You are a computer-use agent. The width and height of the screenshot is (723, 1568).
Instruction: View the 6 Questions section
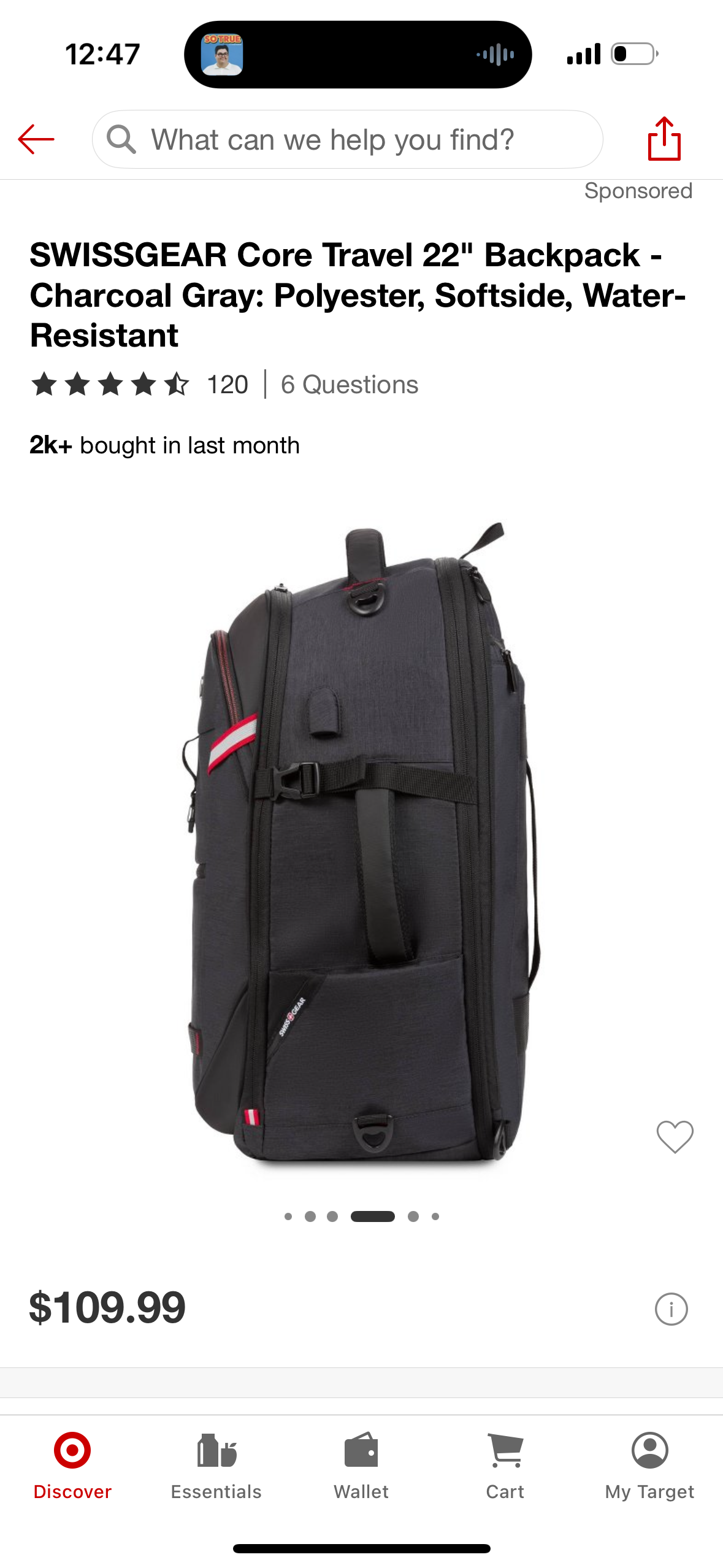pyautogui.click(x=349, y=385)
